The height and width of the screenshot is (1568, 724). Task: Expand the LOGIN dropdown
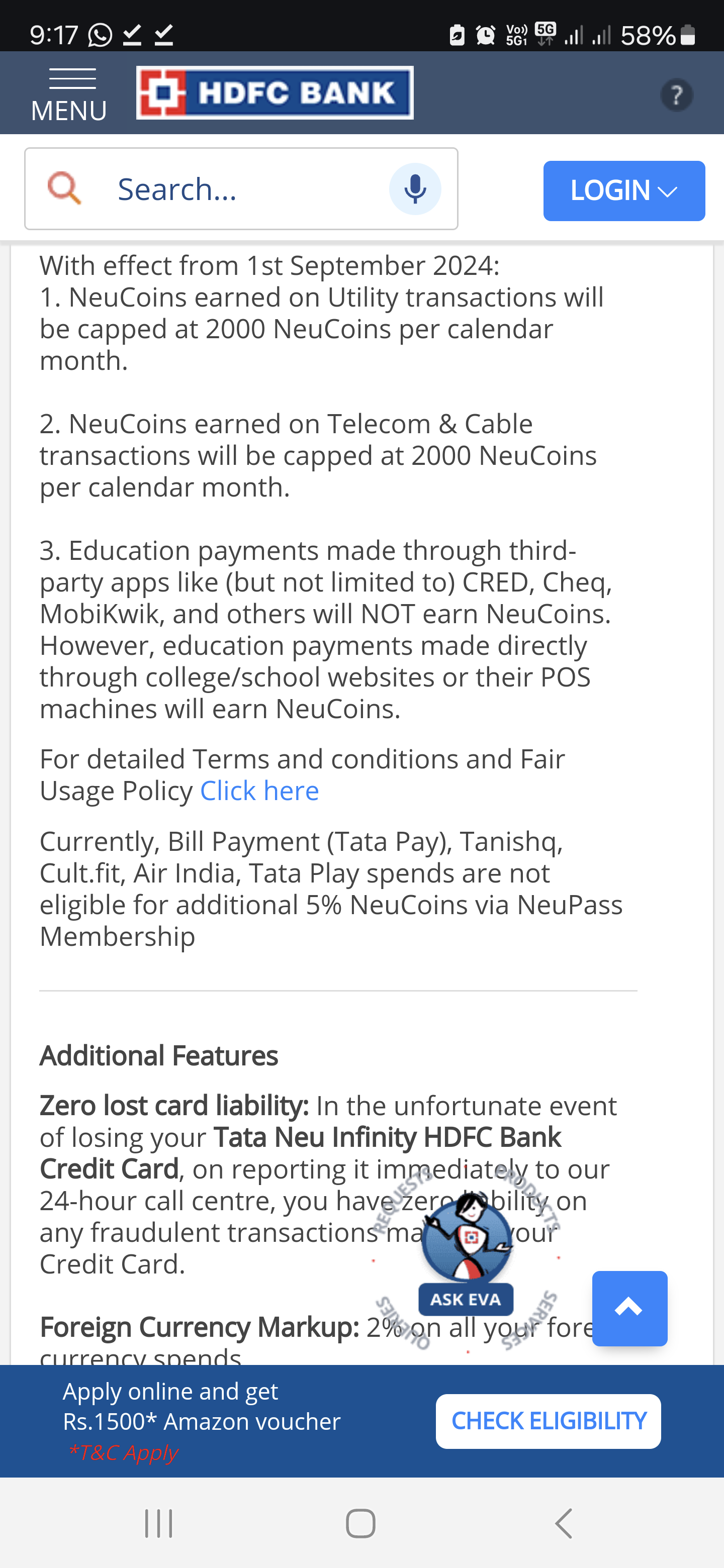[623, 190]
